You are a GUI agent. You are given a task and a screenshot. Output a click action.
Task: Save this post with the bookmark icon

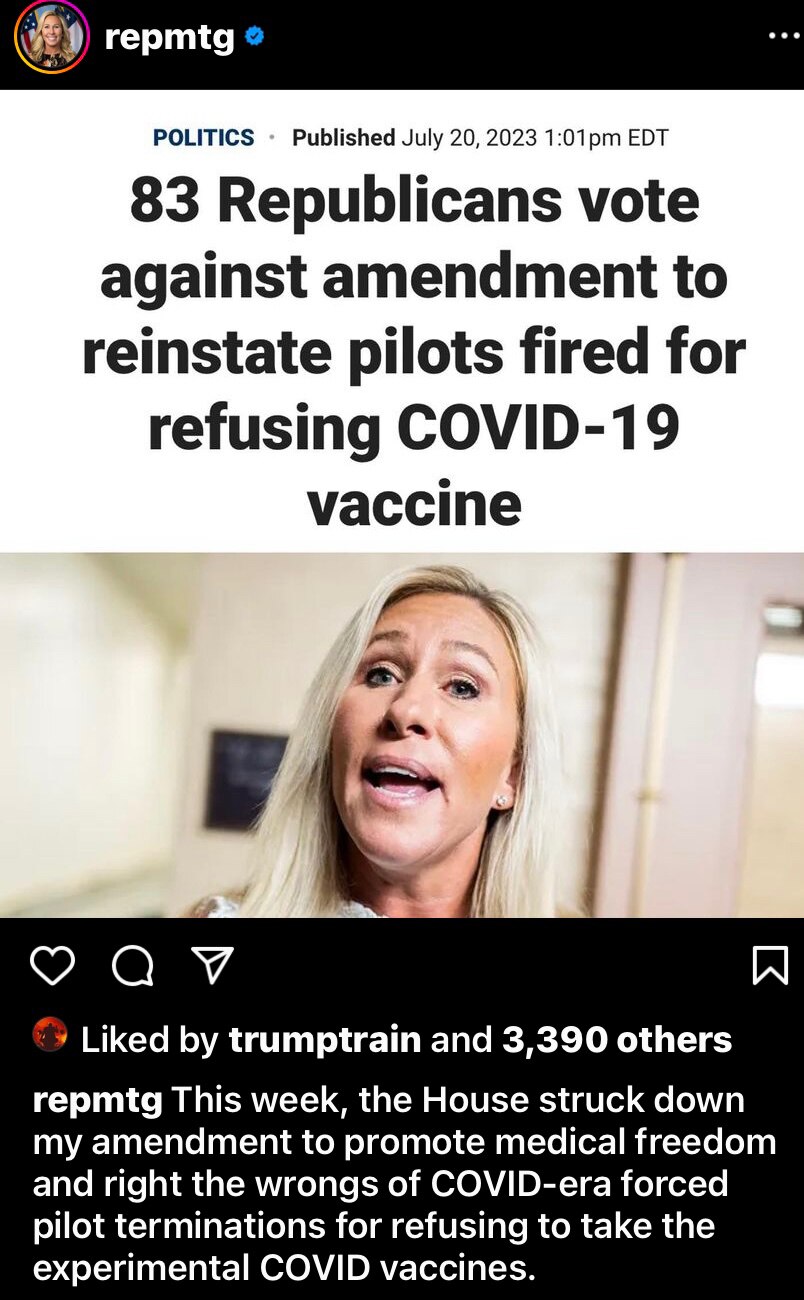click(x=769, y=966)
